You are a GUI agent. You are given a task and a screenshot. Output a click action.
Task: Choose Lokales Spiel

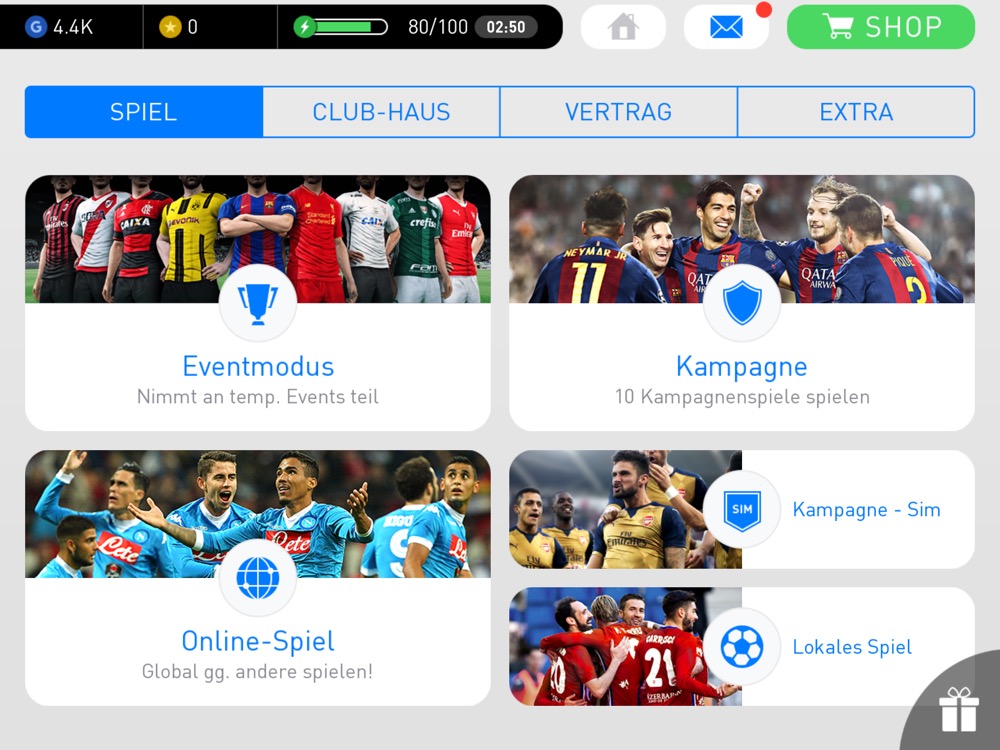[x=741, y=646]
